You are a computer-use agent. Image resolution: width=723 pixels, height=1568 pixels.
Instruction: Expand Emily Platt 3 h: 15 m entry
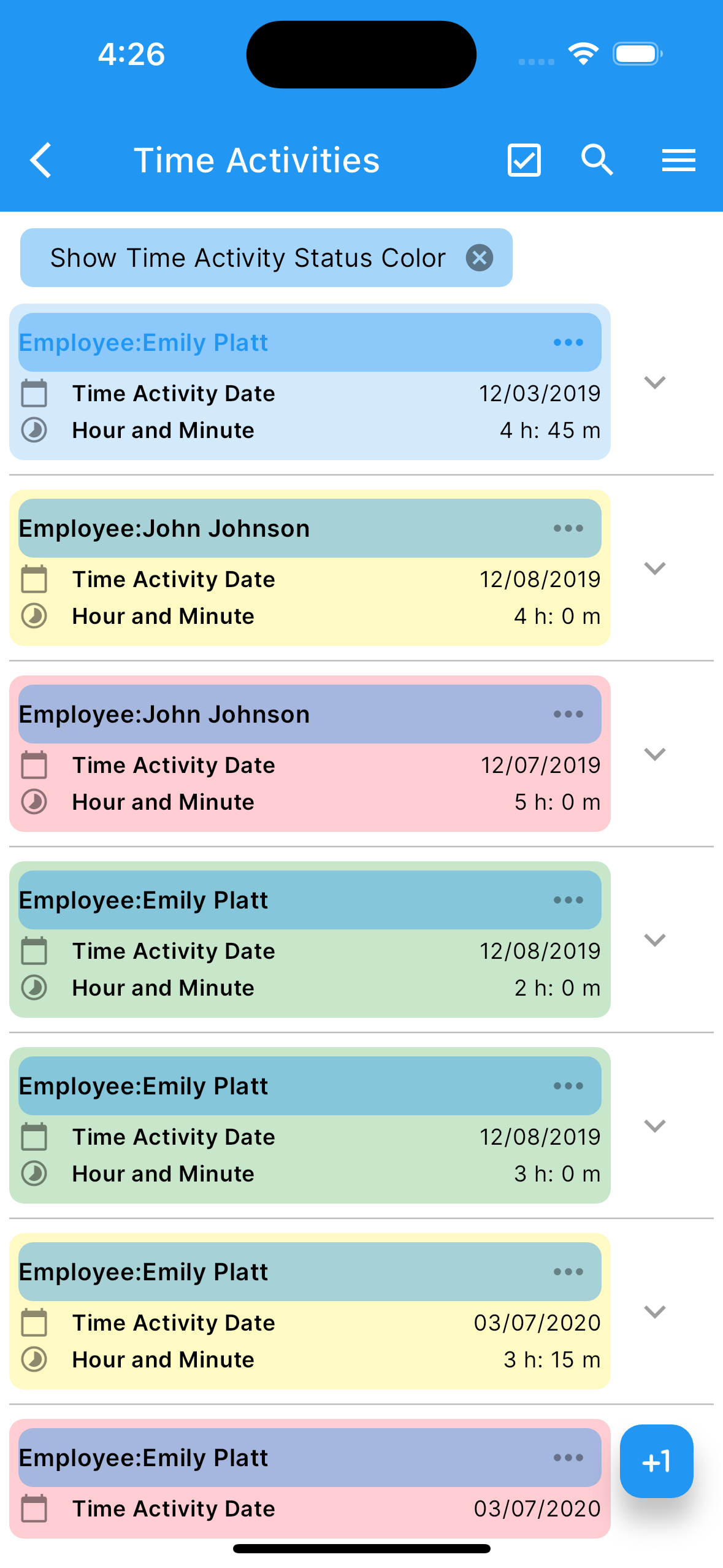[655, 1312]
